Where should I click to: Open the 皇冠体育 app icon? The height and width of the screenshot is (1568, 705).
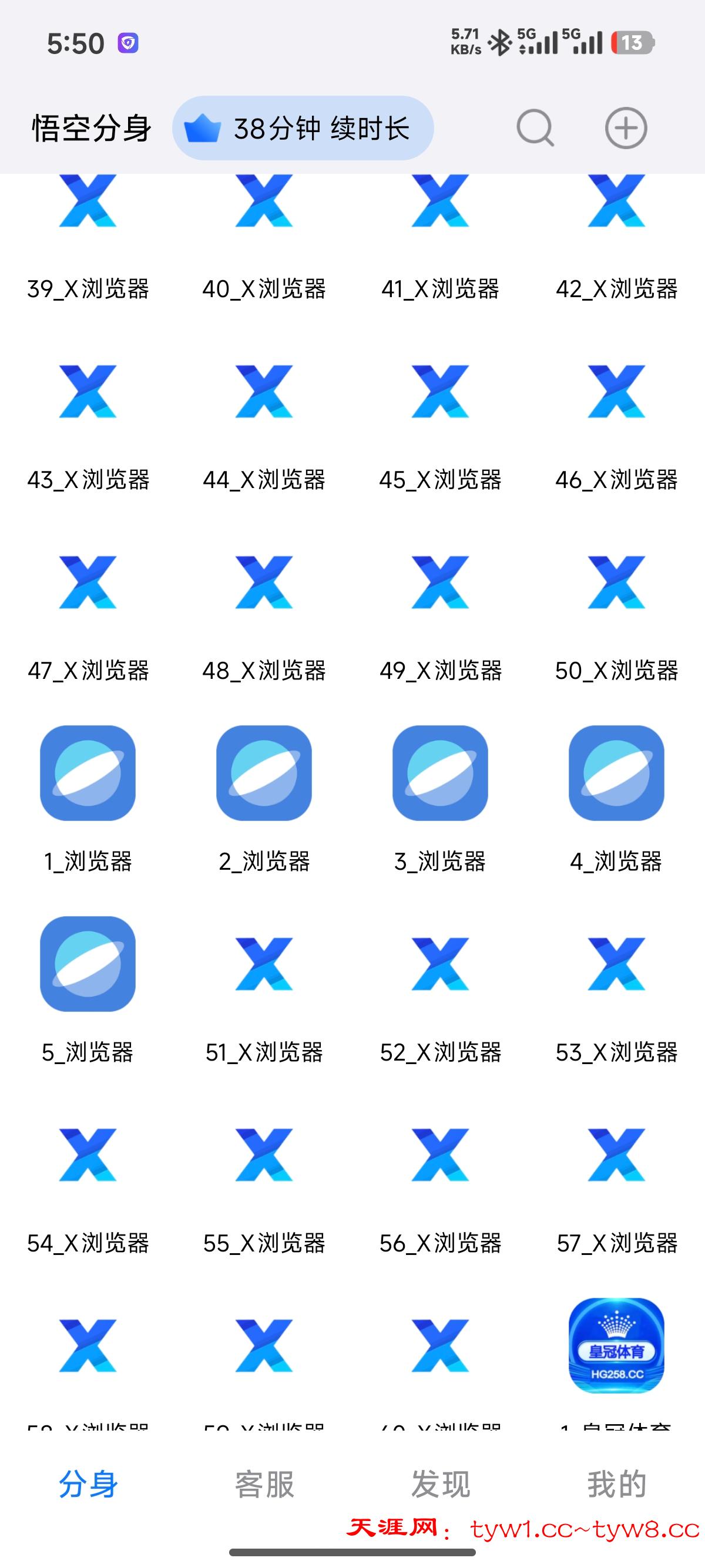coord(616,1345)
